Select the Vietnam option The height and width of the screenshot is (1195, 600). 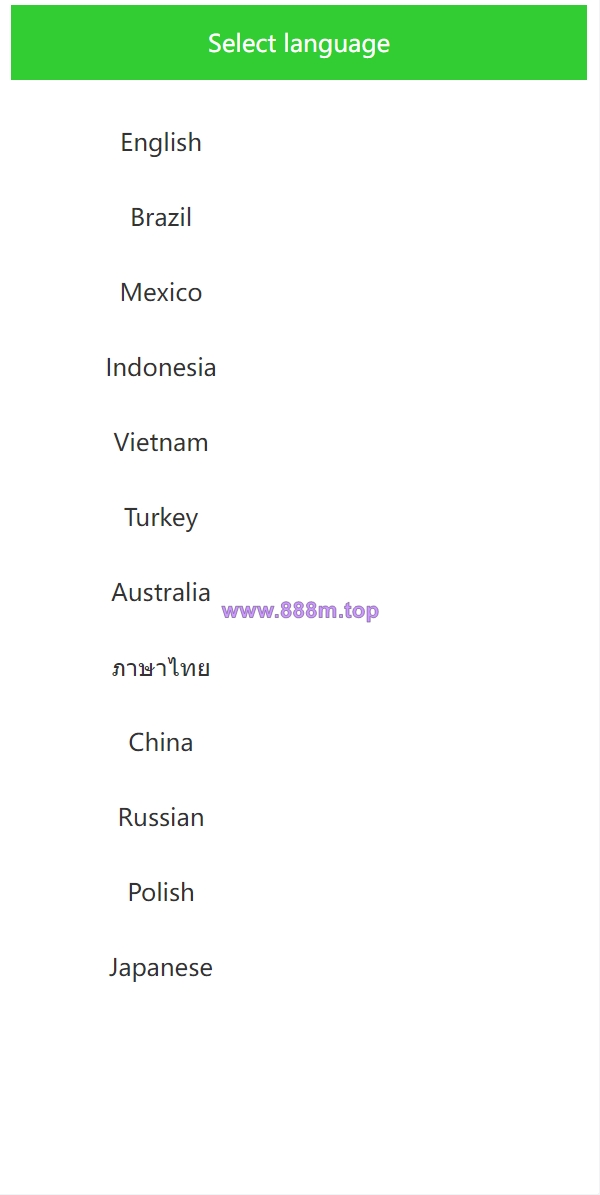pos(161,442)
